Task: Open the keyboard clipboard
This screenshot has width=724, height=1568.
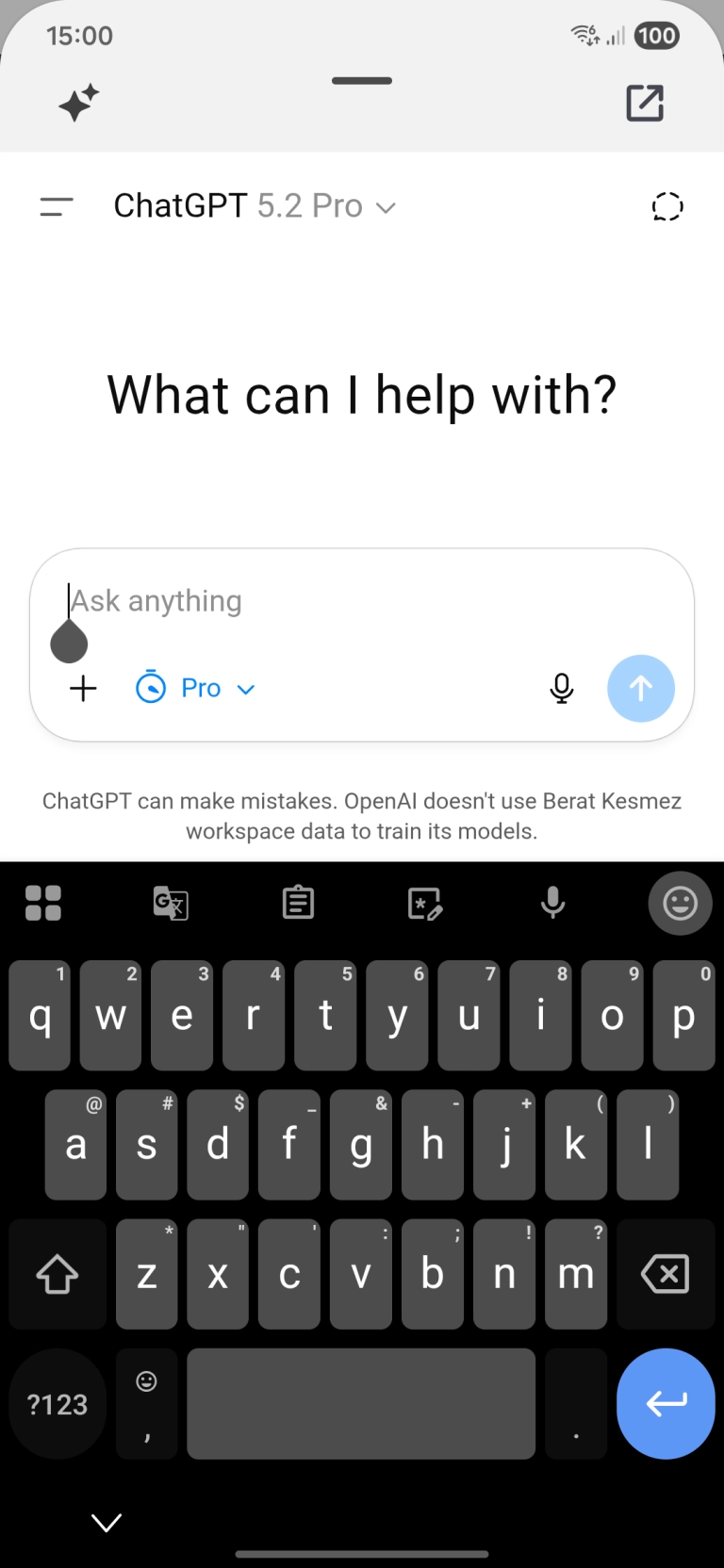Action: pyautogui.click(x=298, y=904)
